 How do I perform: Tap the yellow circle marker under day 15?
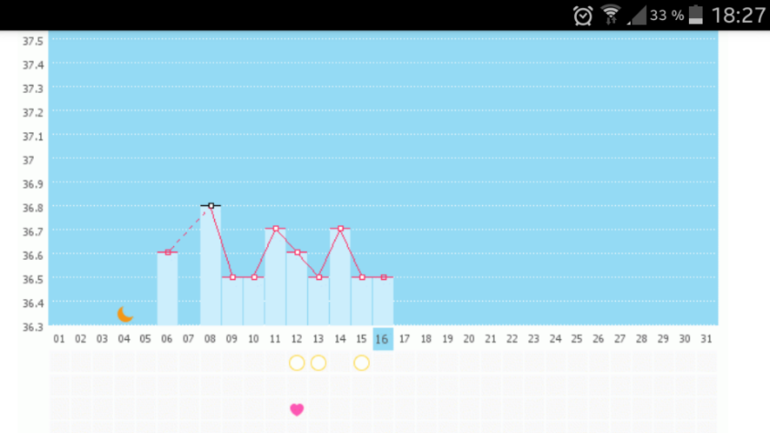(x=361, y=363)
